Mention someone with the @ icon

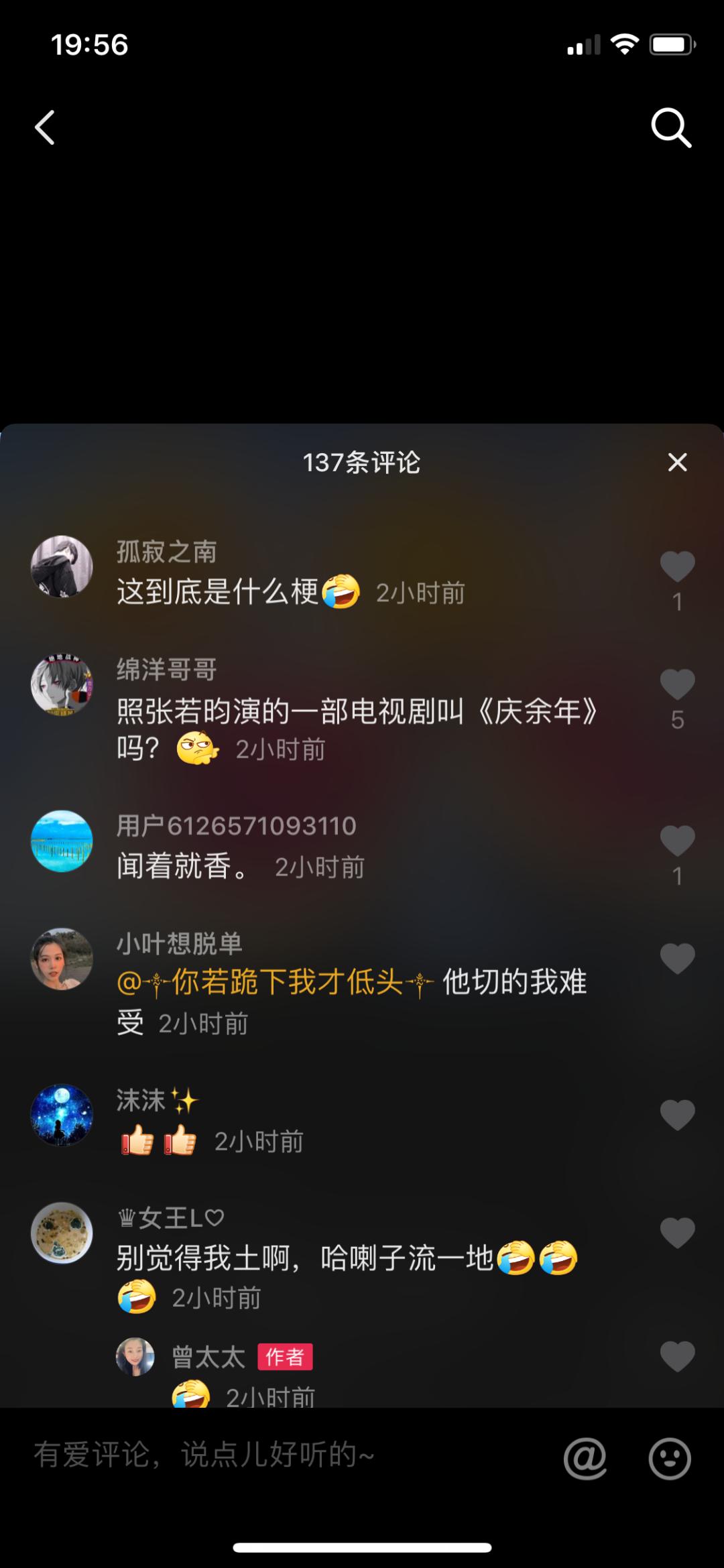pos(585,1457)
